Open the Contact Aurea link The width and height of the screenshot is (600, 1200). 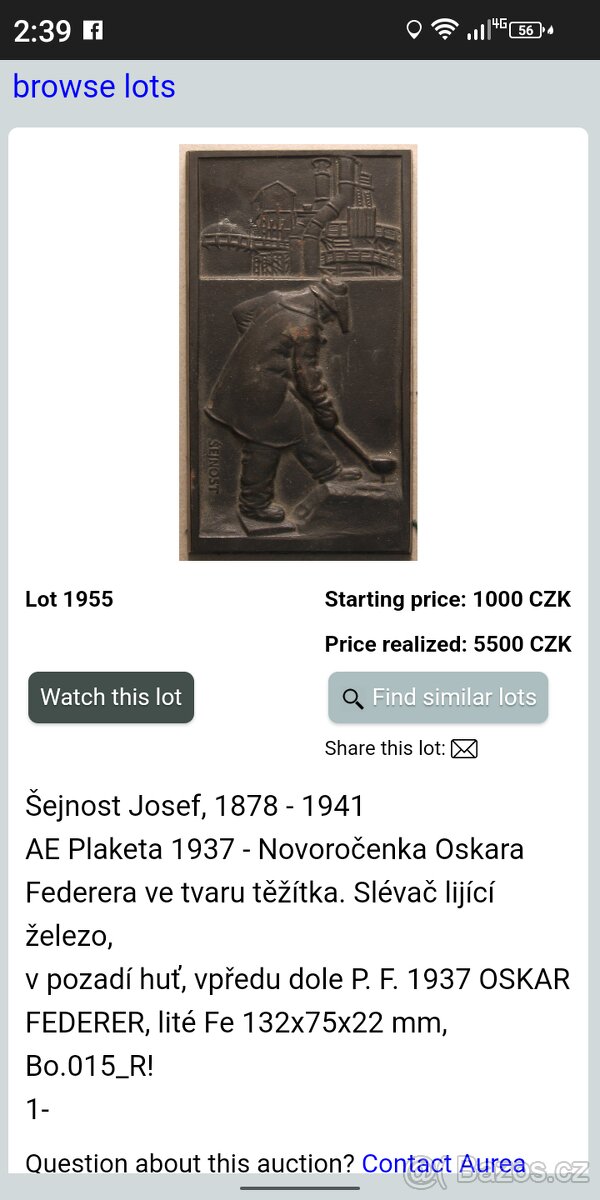443,1163
